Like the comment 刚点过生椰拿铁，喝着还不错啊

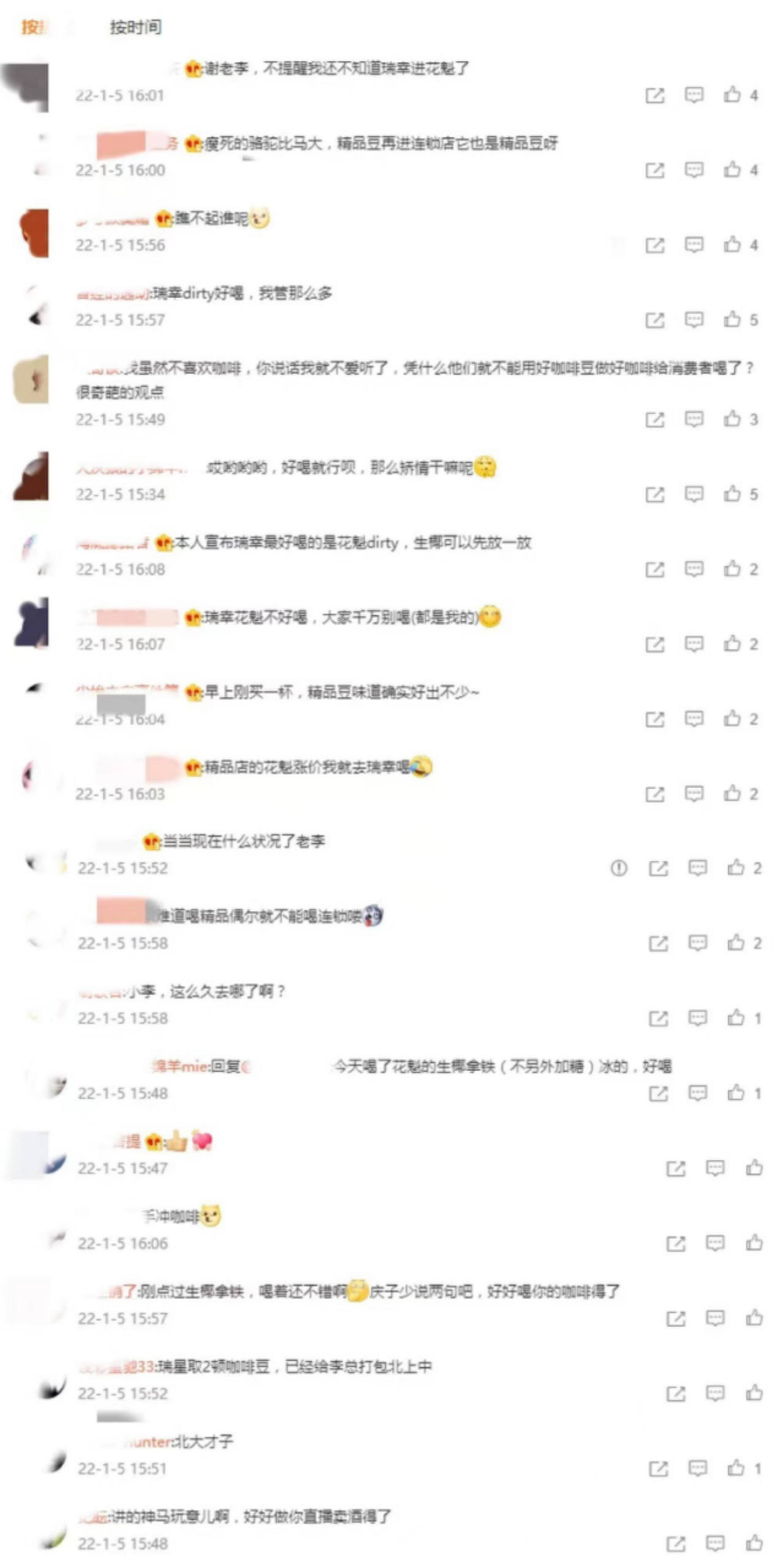pyautogui.click(x=754, y=1318)
